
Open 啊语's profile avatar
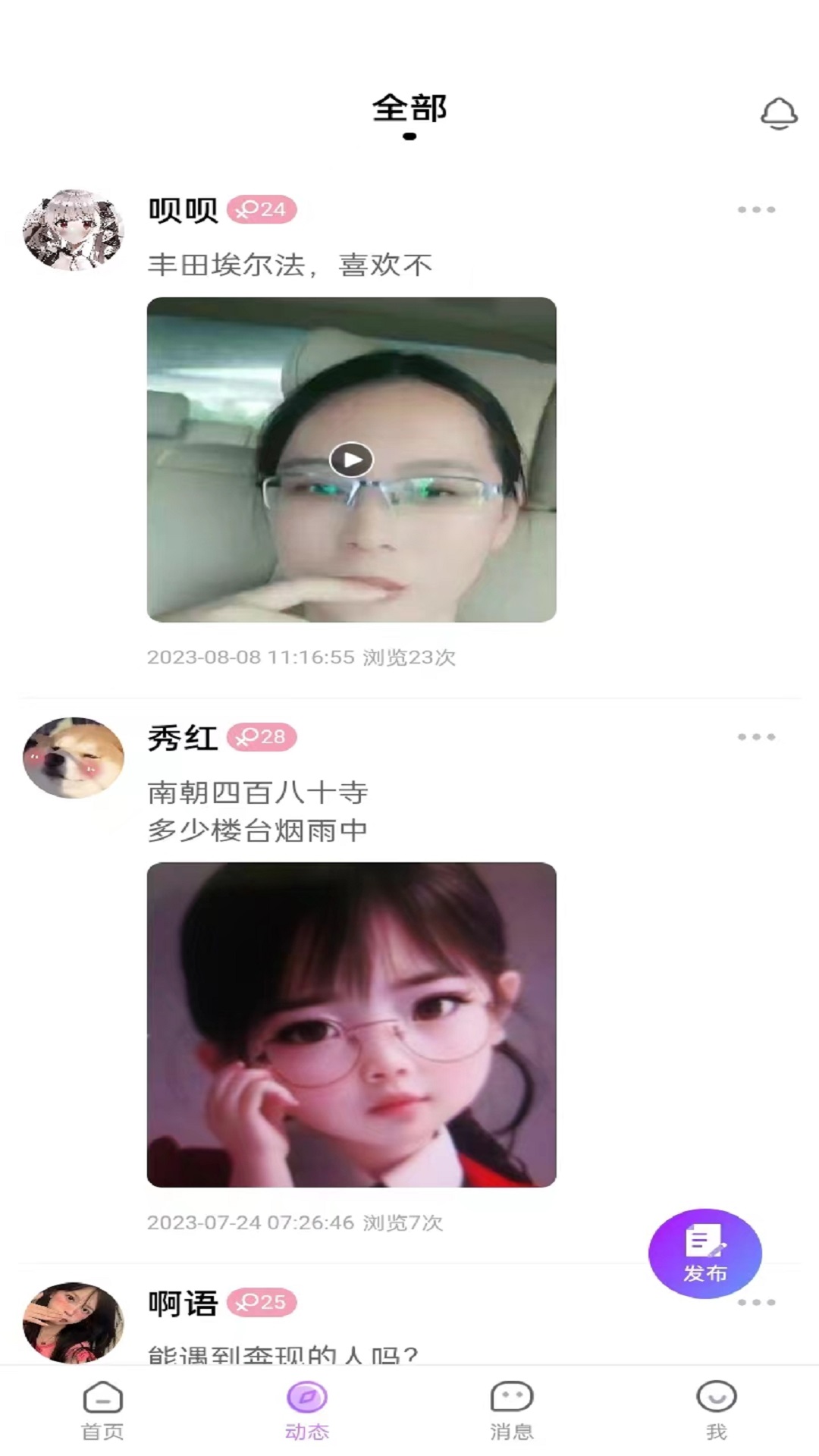(x=74, y=1322)
